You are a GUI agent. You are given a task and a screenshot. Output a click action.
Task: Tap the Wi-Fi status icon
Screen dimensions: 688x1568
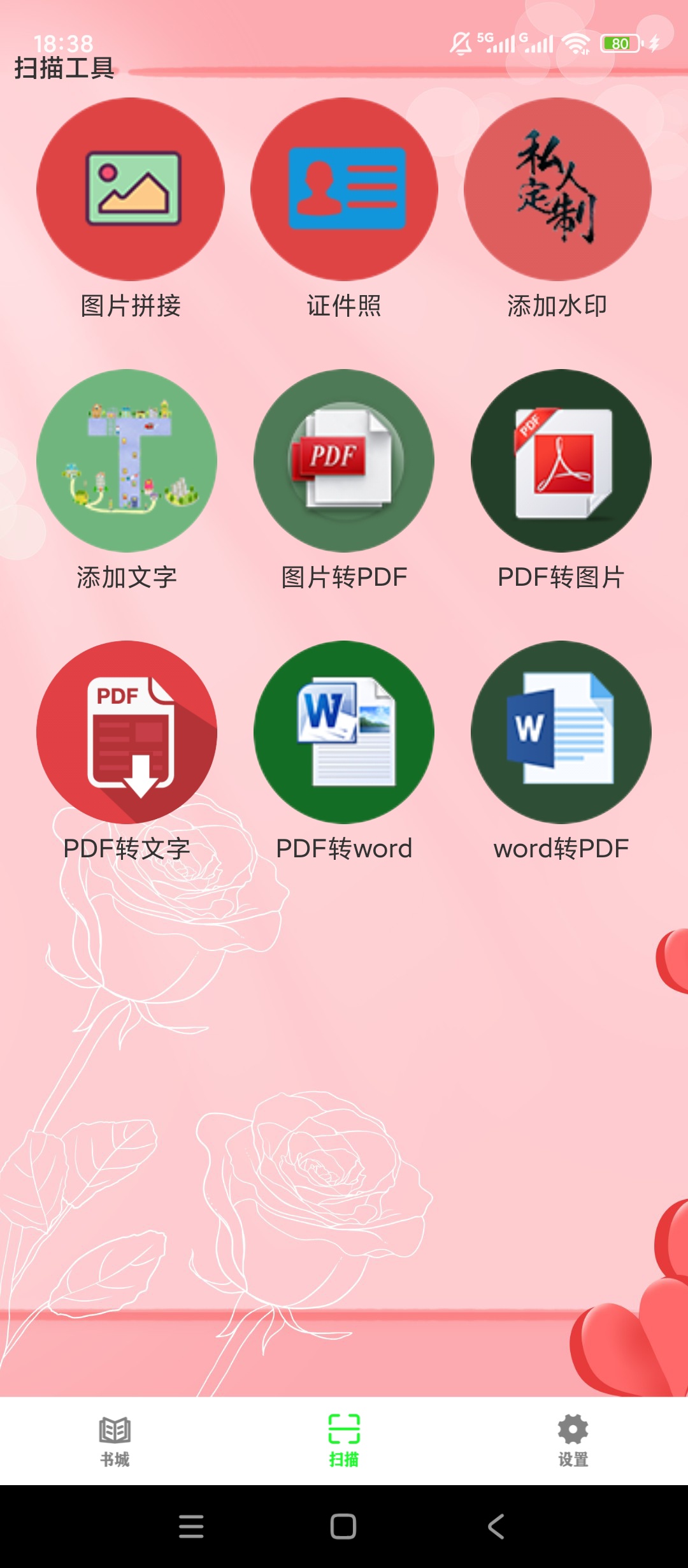[x=577, y=43]
